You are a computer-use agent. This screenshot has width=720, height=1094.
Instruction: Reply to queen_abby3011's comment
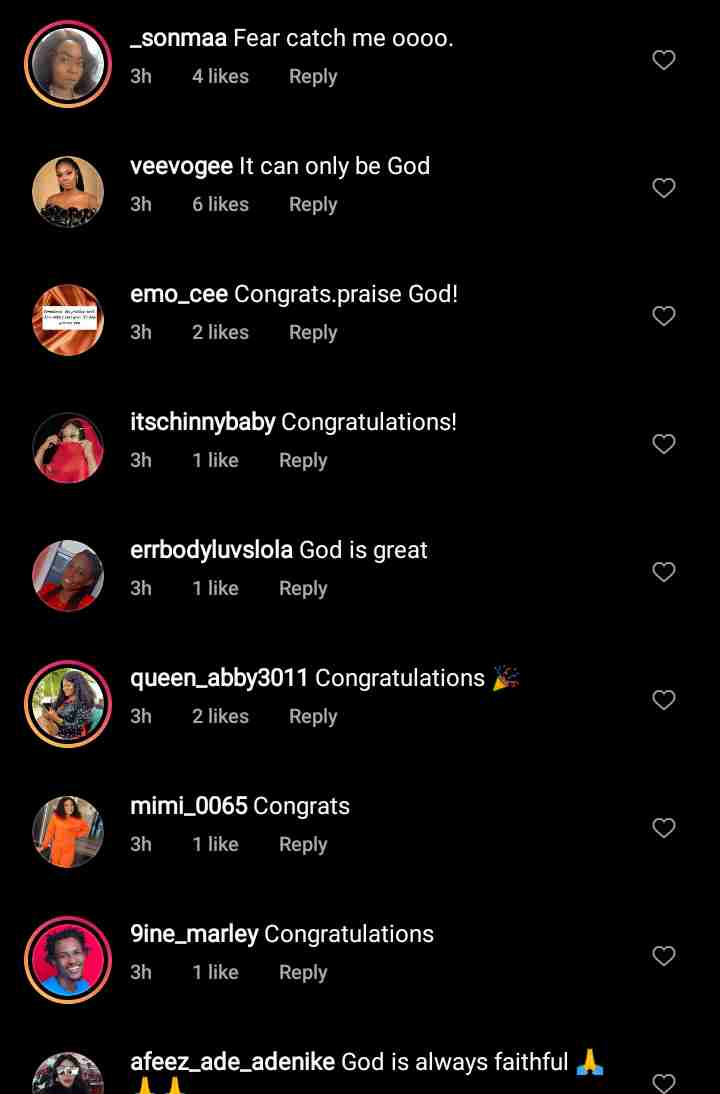point(313,716)
